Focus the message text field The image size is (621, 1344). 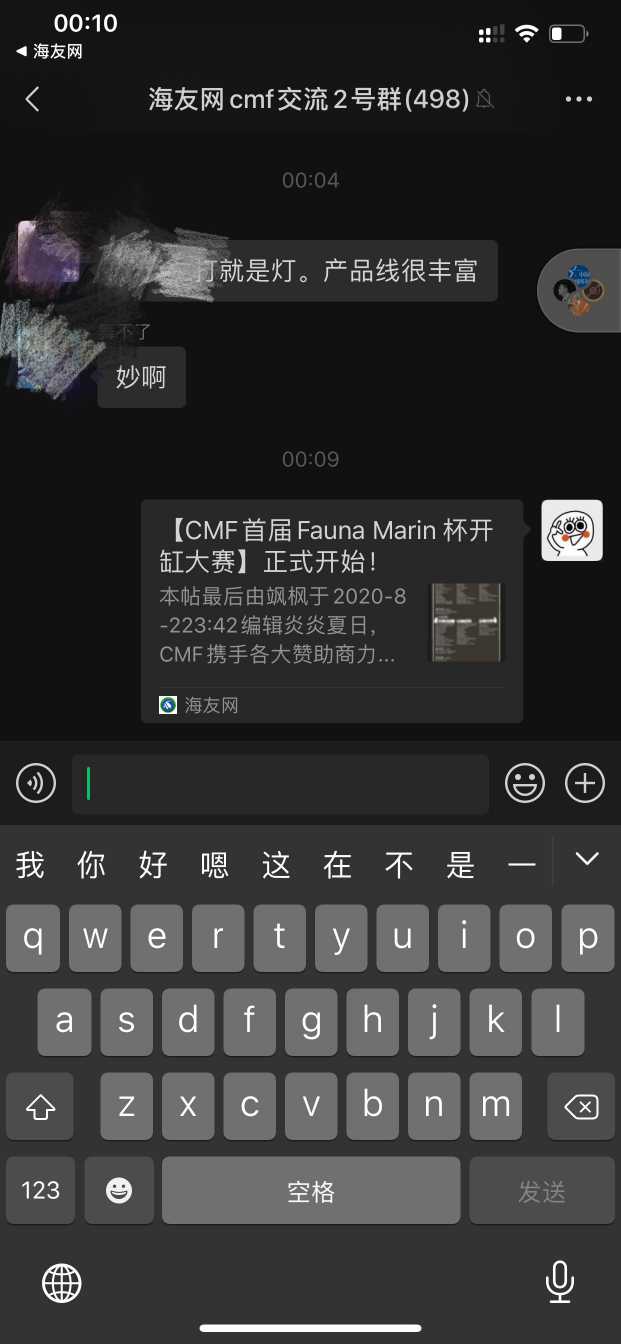point(280,784)
